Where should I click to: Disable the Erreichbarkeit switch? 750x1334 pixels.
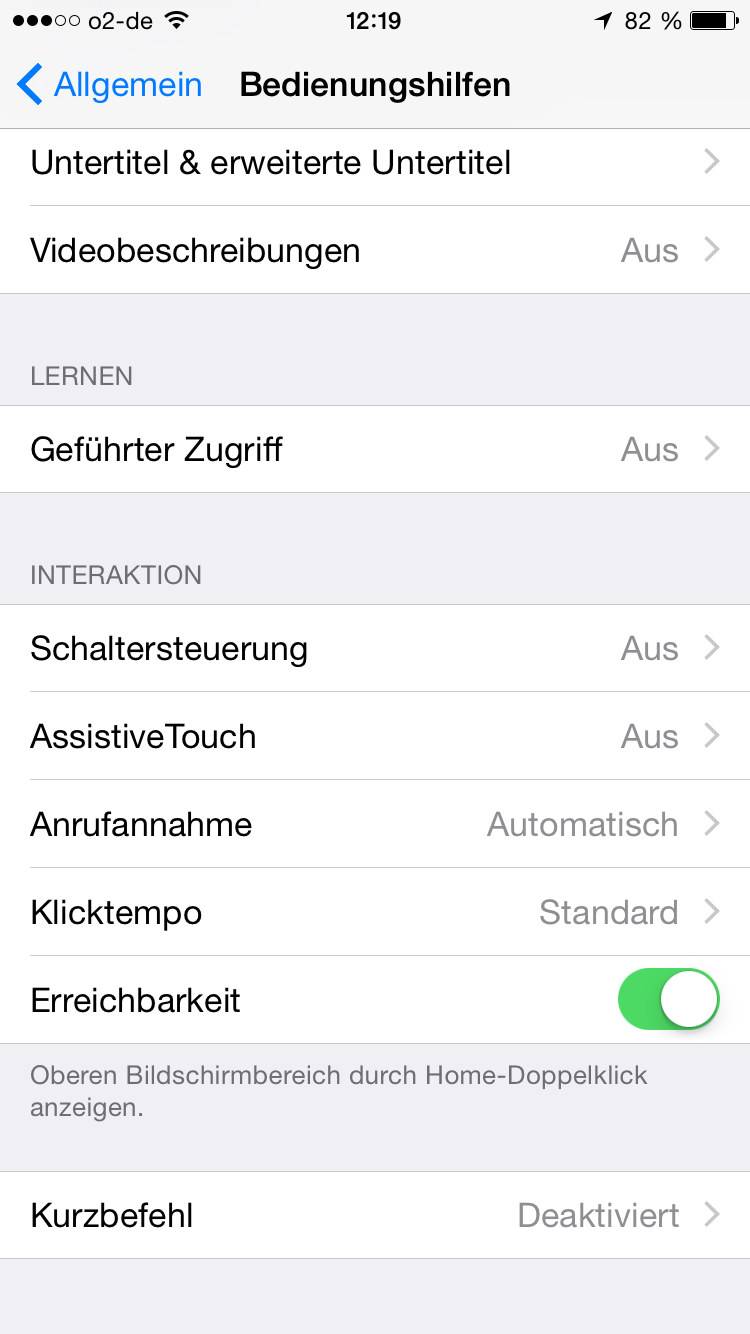click(669, 999)
